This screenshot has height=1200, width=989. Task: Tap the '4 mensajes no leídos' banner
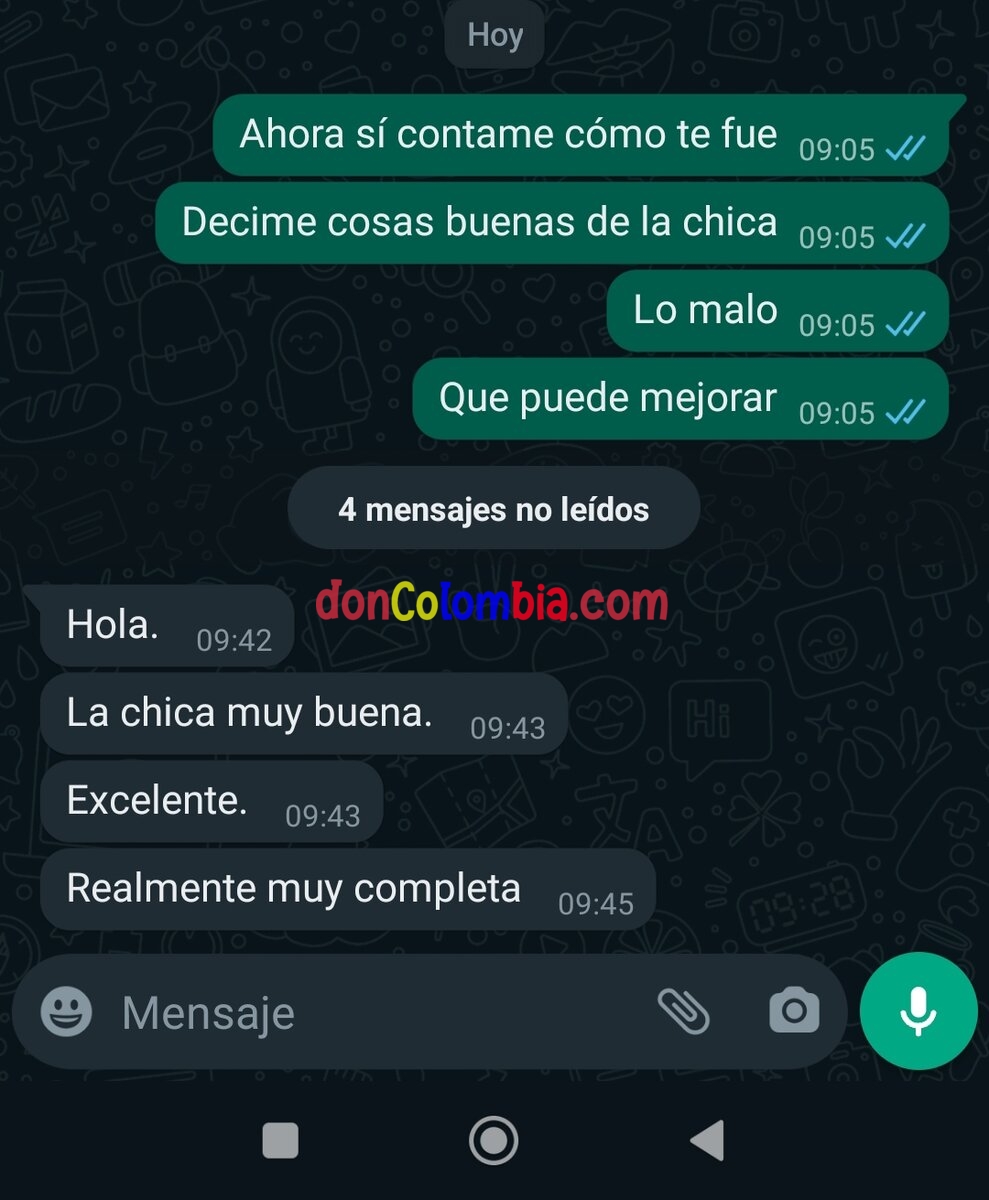(x=493, y=508)
